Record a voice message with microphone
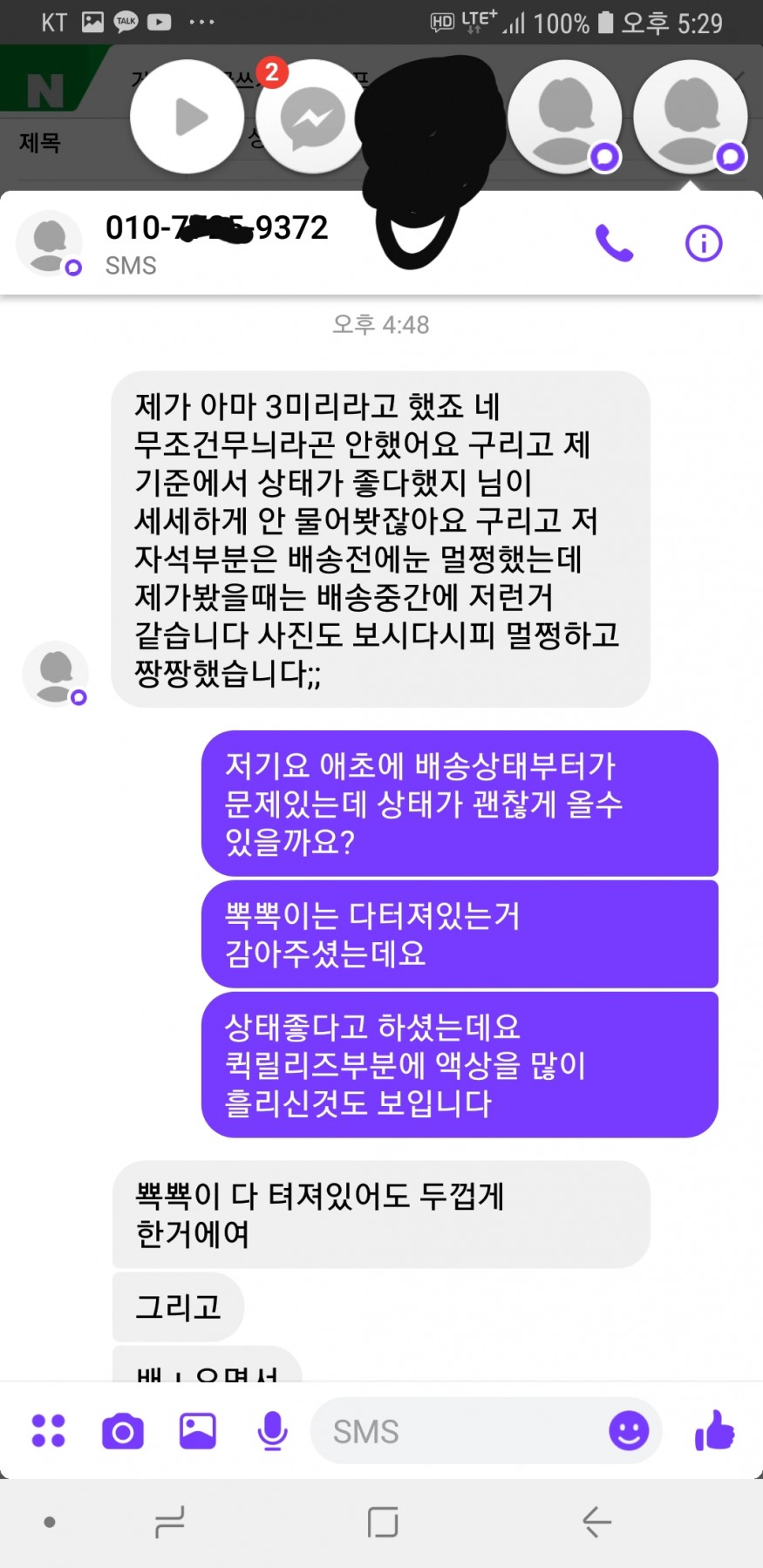 tap(272, 1430)
